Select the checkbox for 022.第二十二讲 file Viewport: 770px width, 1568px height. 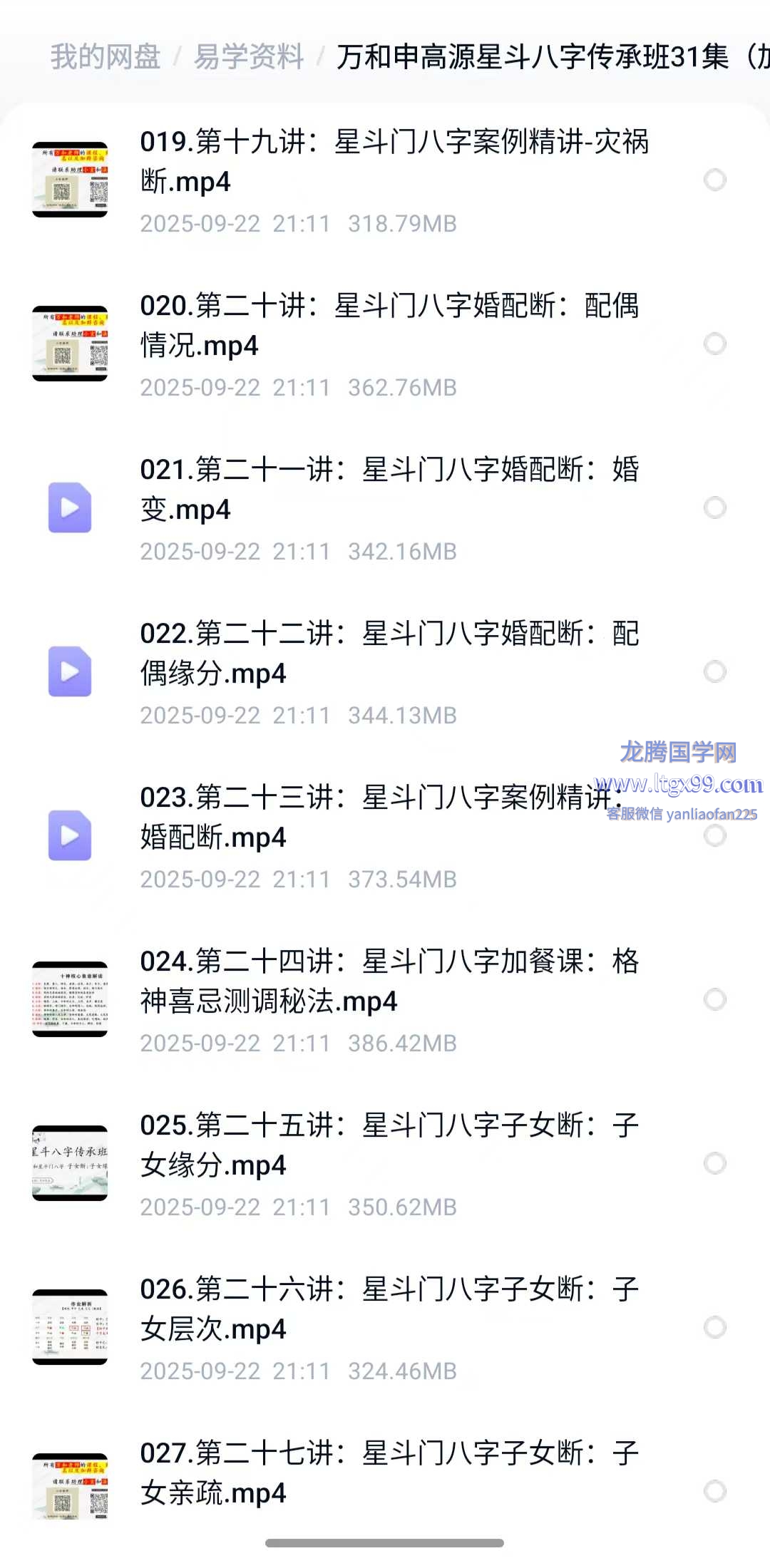point(714,671)
